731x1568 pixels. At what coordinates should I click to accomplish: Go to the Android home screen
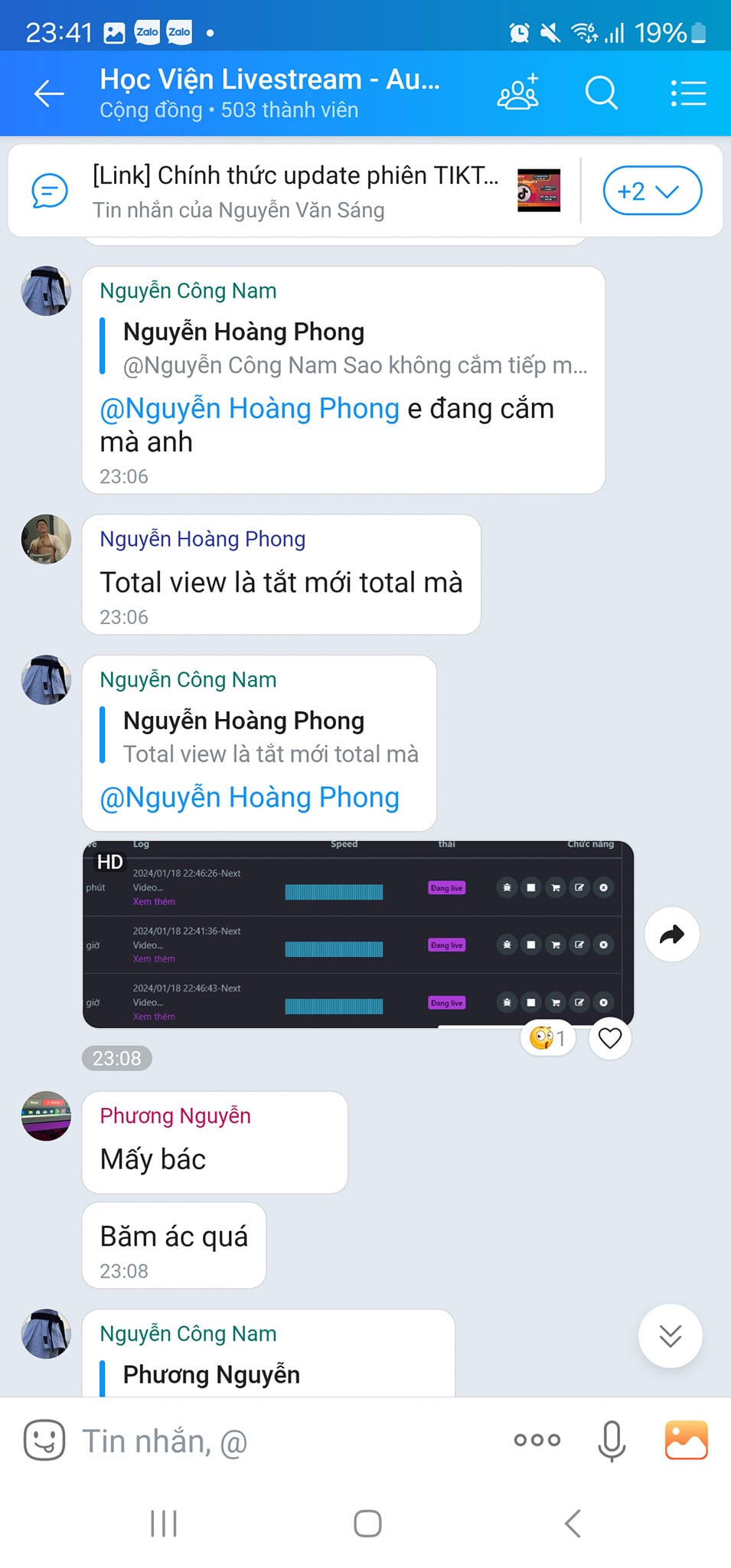[x=367, y=1523]
